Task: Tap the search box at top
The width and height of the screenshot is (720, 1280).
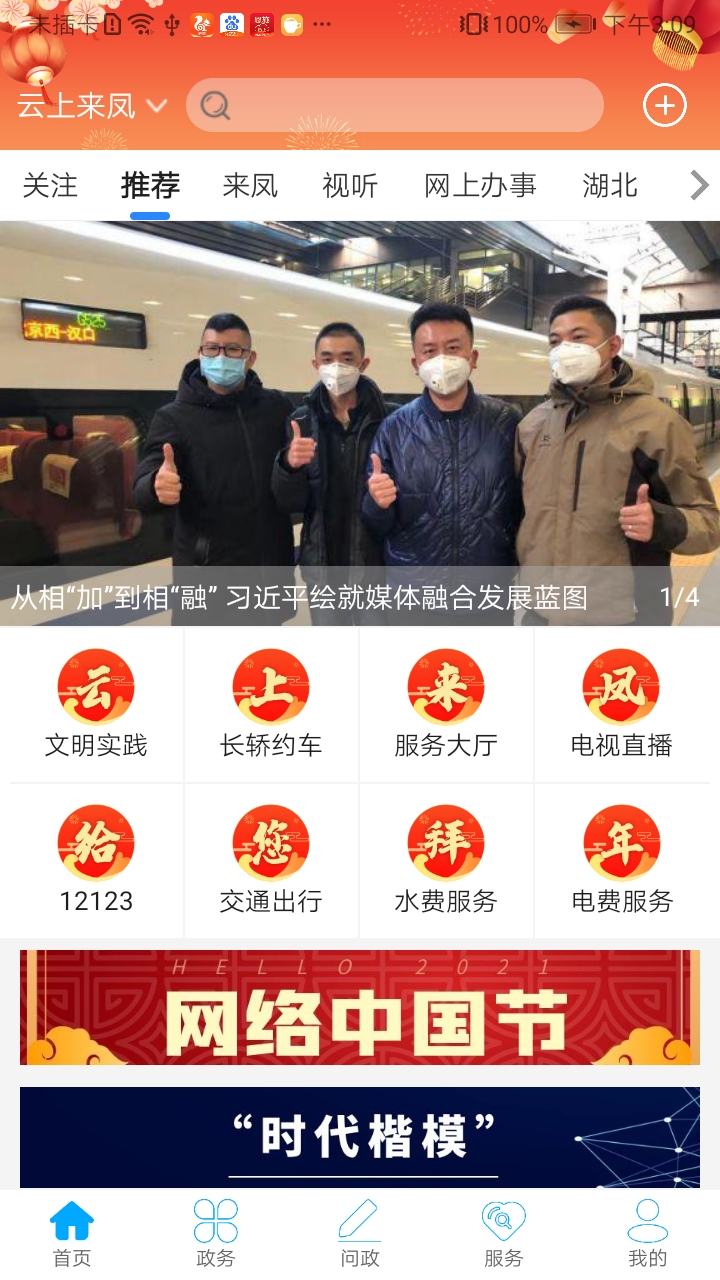Action: 395,105
